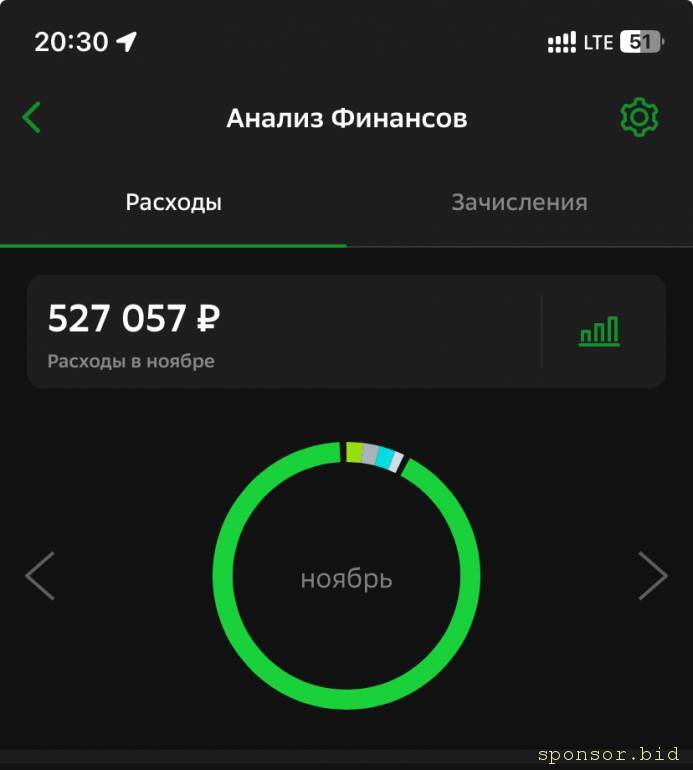Go back from Анализ Финансов
The image size is (693, 770).
tap(32, 118)
